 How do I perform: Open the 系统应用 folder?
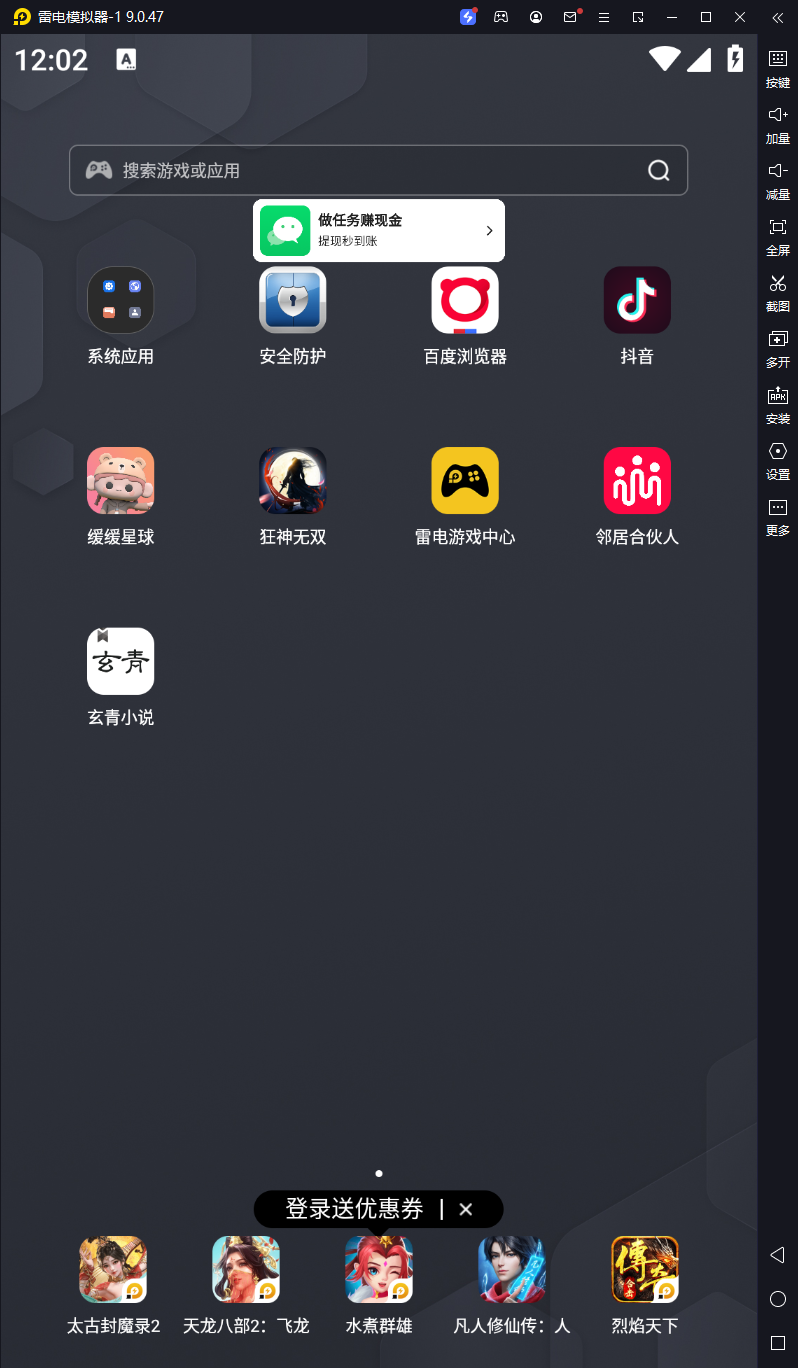(x=120, y=300)
